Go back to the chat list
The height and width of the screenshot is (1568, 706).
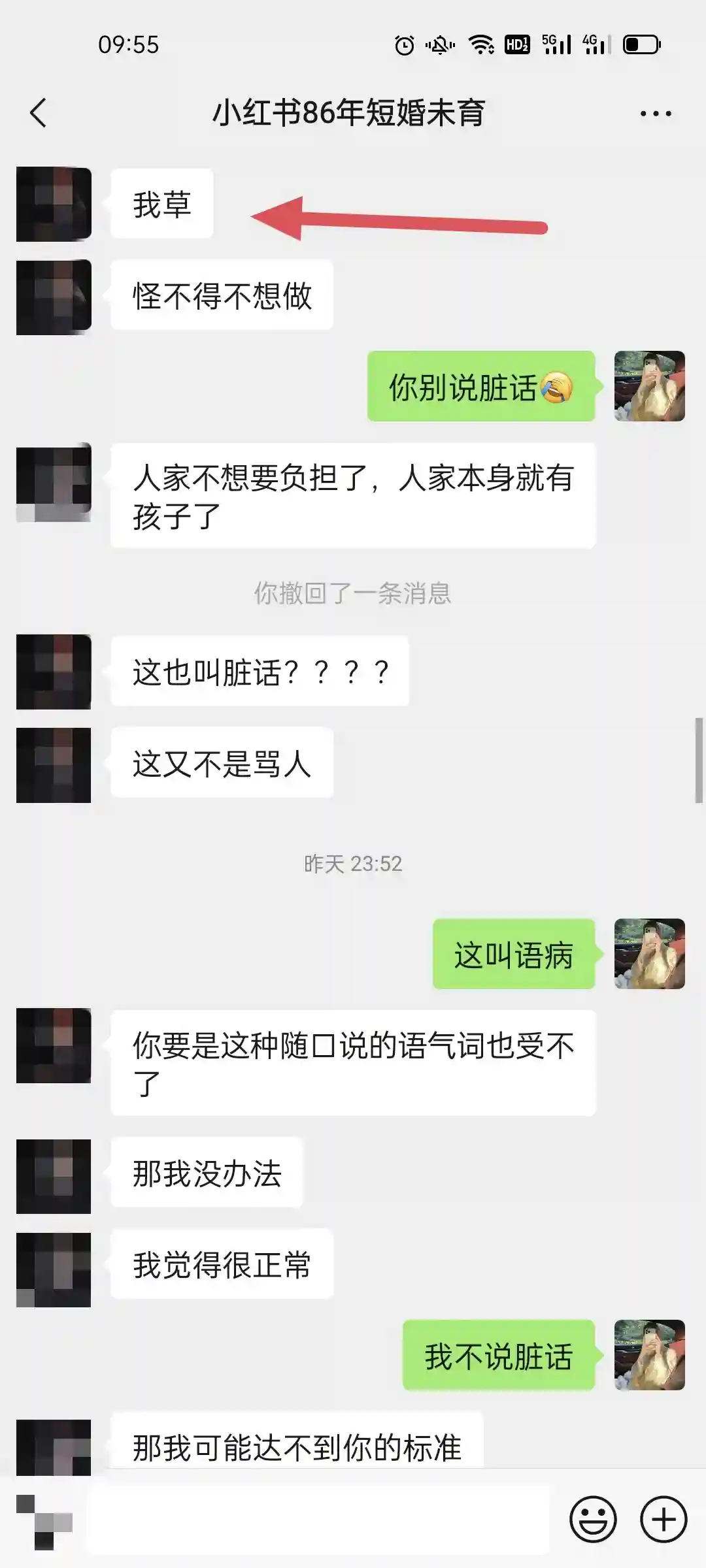[39, 113]
